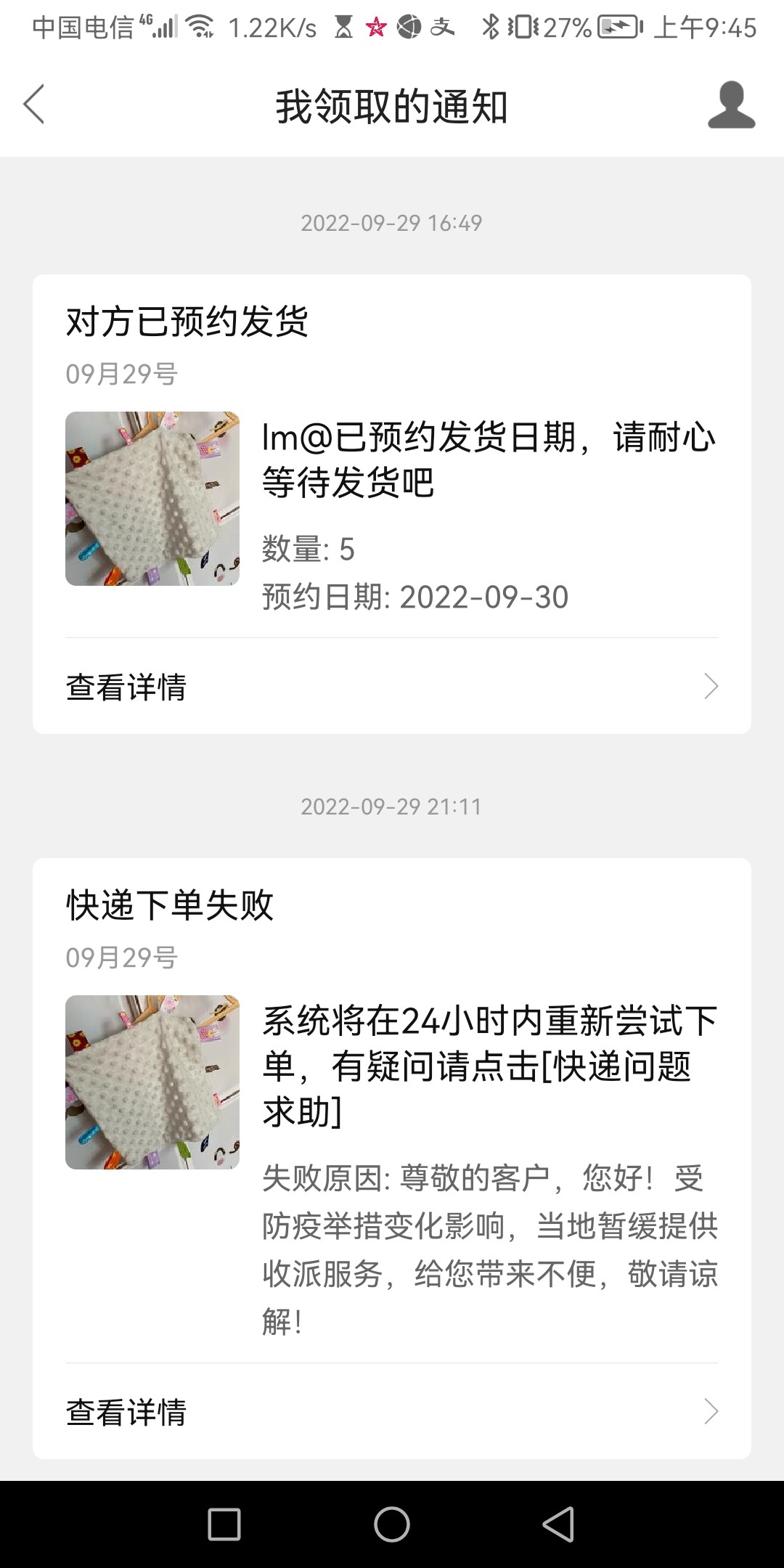Tap the system home button

tap(392, 1524)
